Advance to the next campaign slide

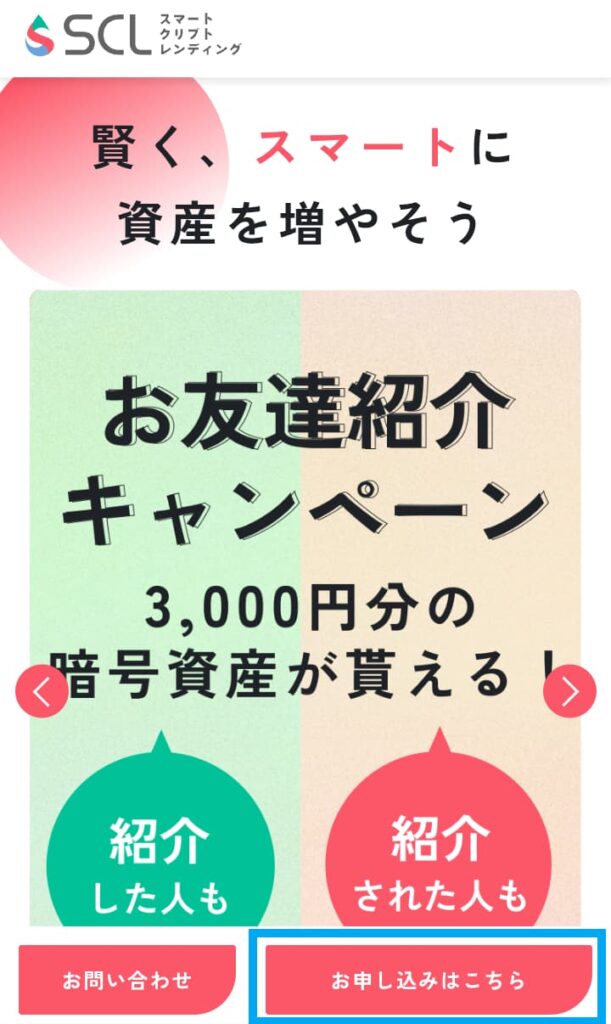(569, 691)
